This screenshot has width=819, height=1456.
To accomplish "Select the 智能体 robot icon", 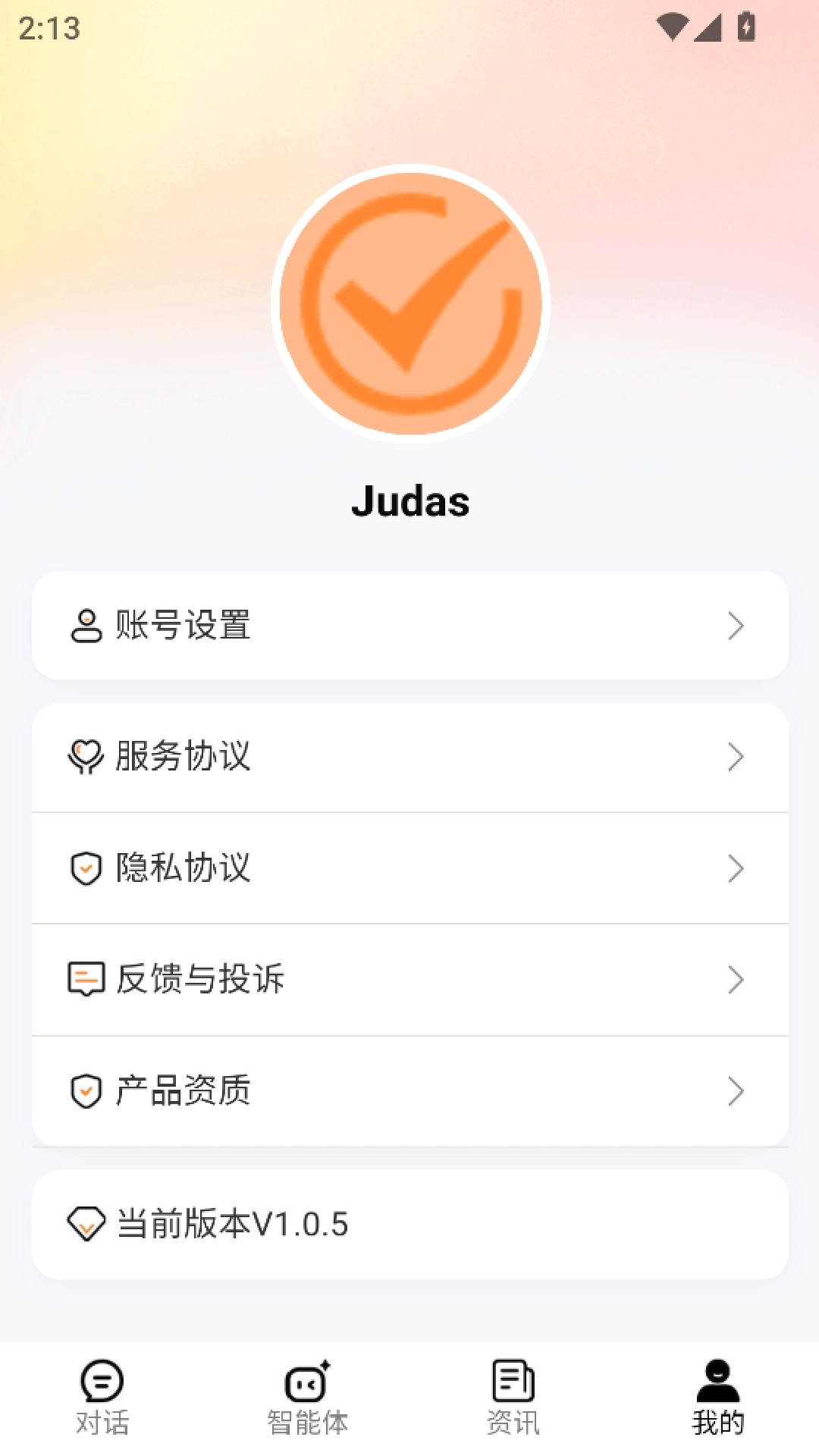I will [x=307, y=1382].
